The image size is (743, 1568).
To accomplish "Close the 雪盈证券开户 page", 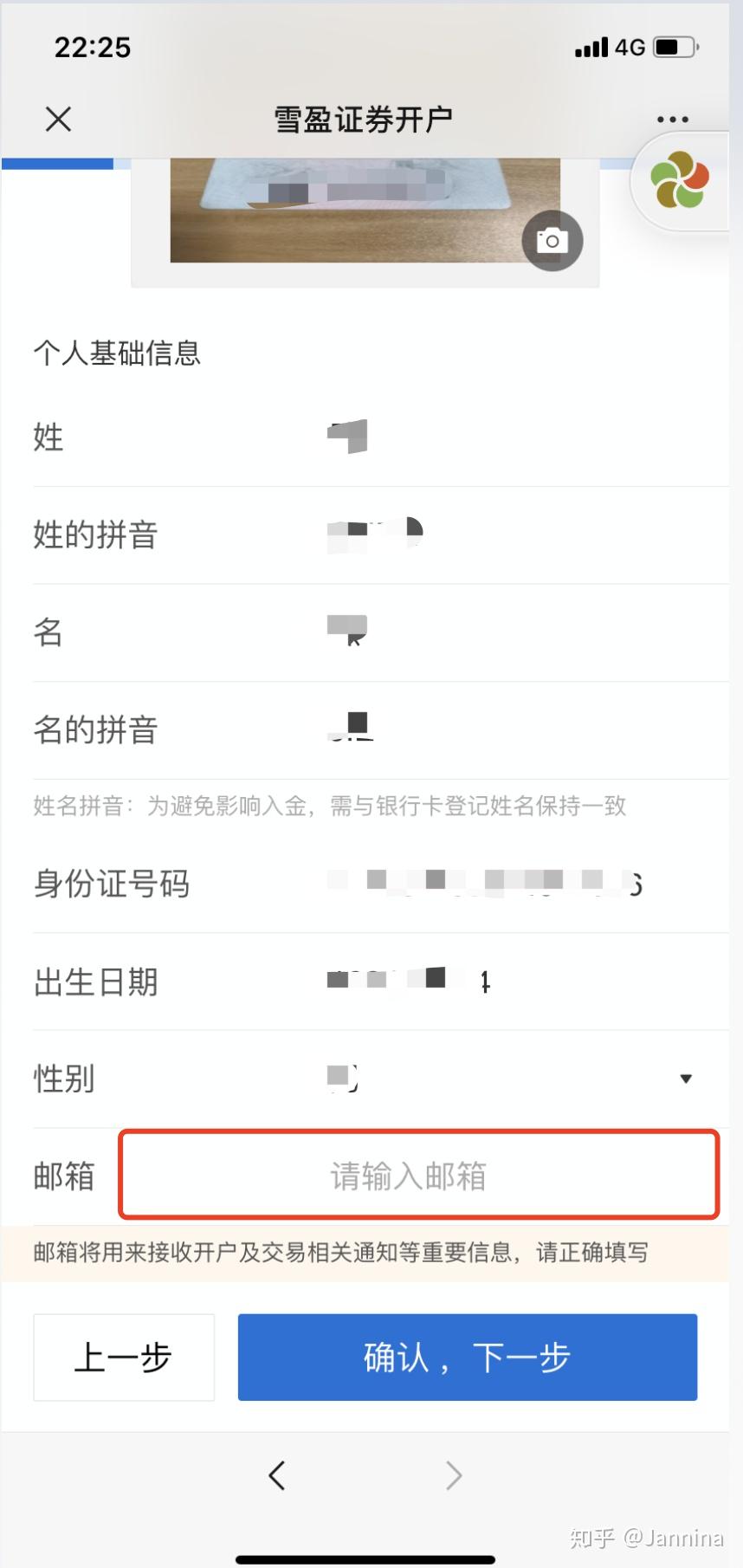I will pyautogui.click(x=58, y=119).
